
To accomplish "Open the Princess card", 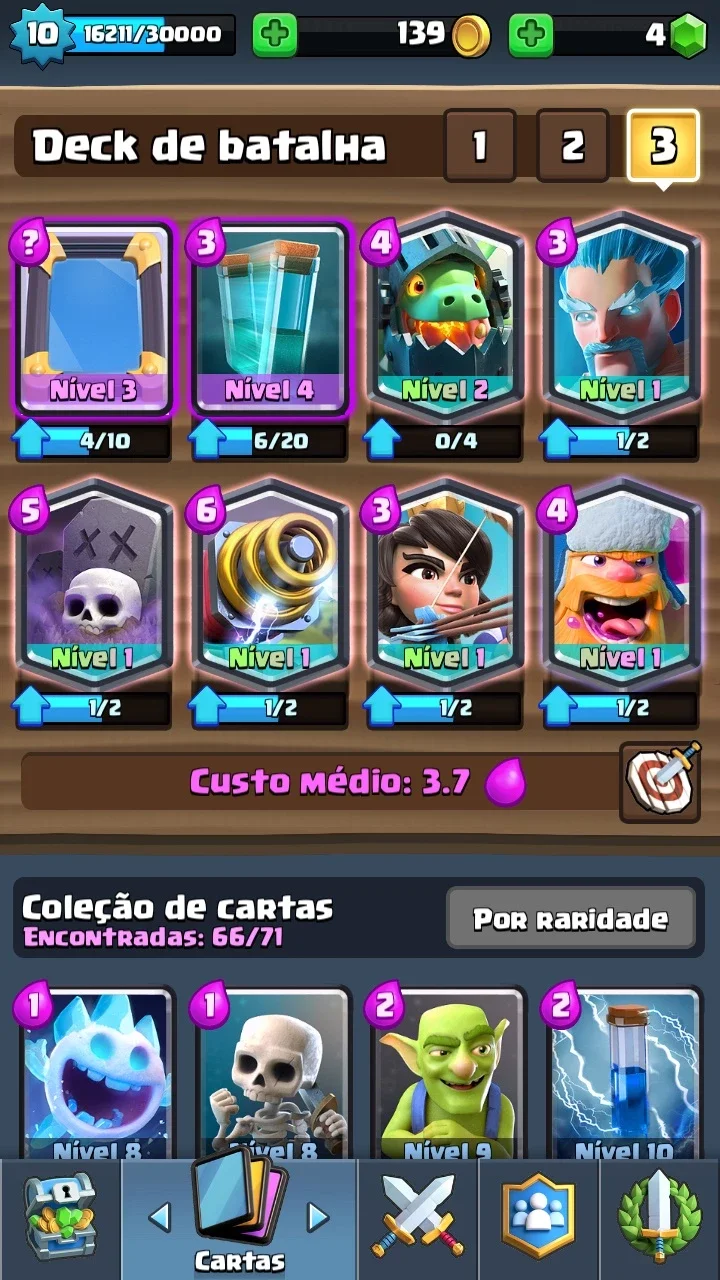I will click(445, 585).
